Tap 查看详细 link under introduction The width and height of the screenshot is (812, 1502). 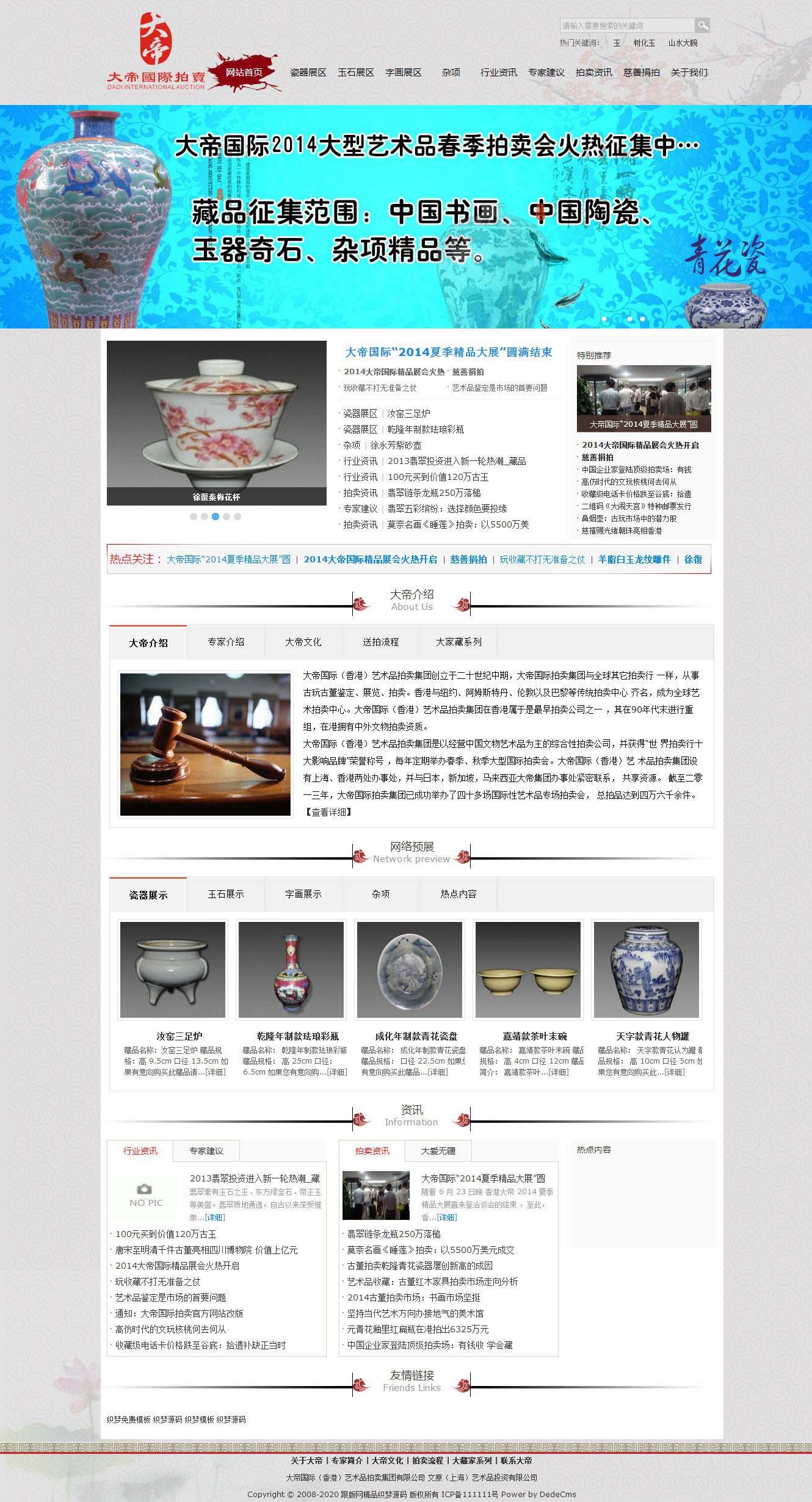(x=328, y=812)
